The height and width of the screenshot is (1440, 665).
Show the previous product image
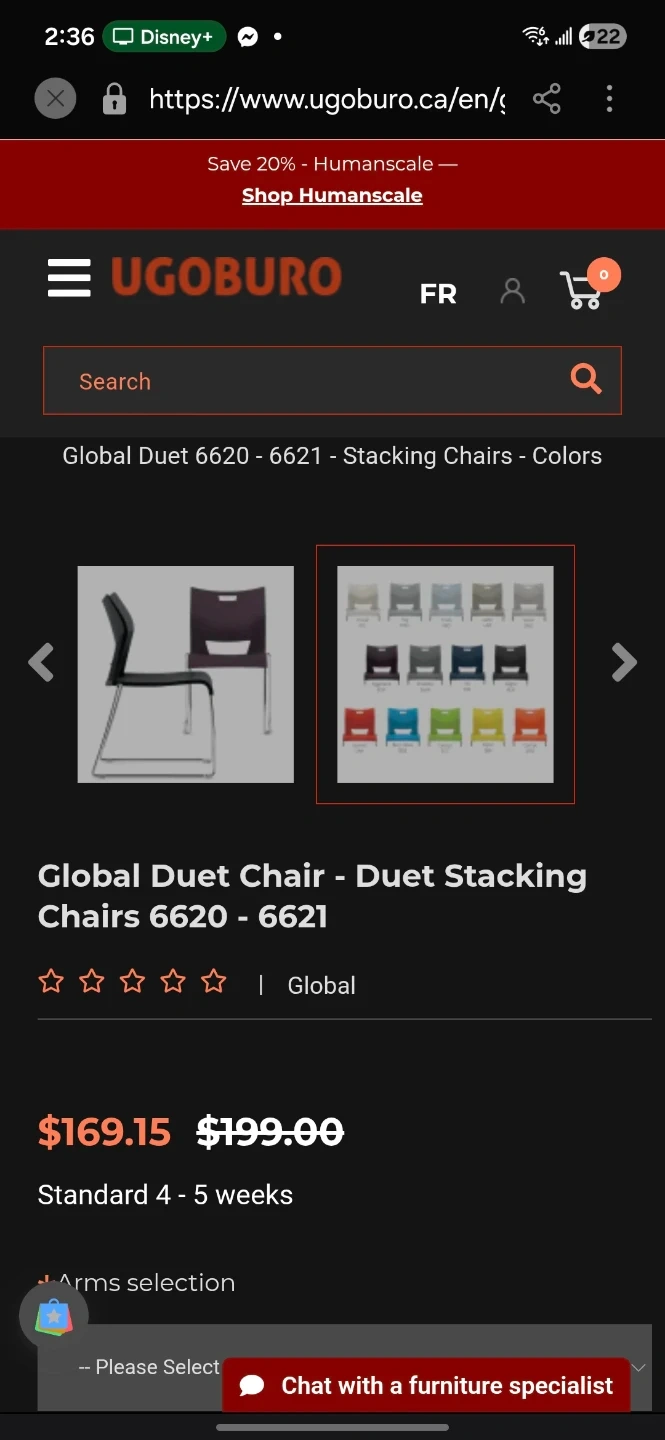[x=41, y=662]
